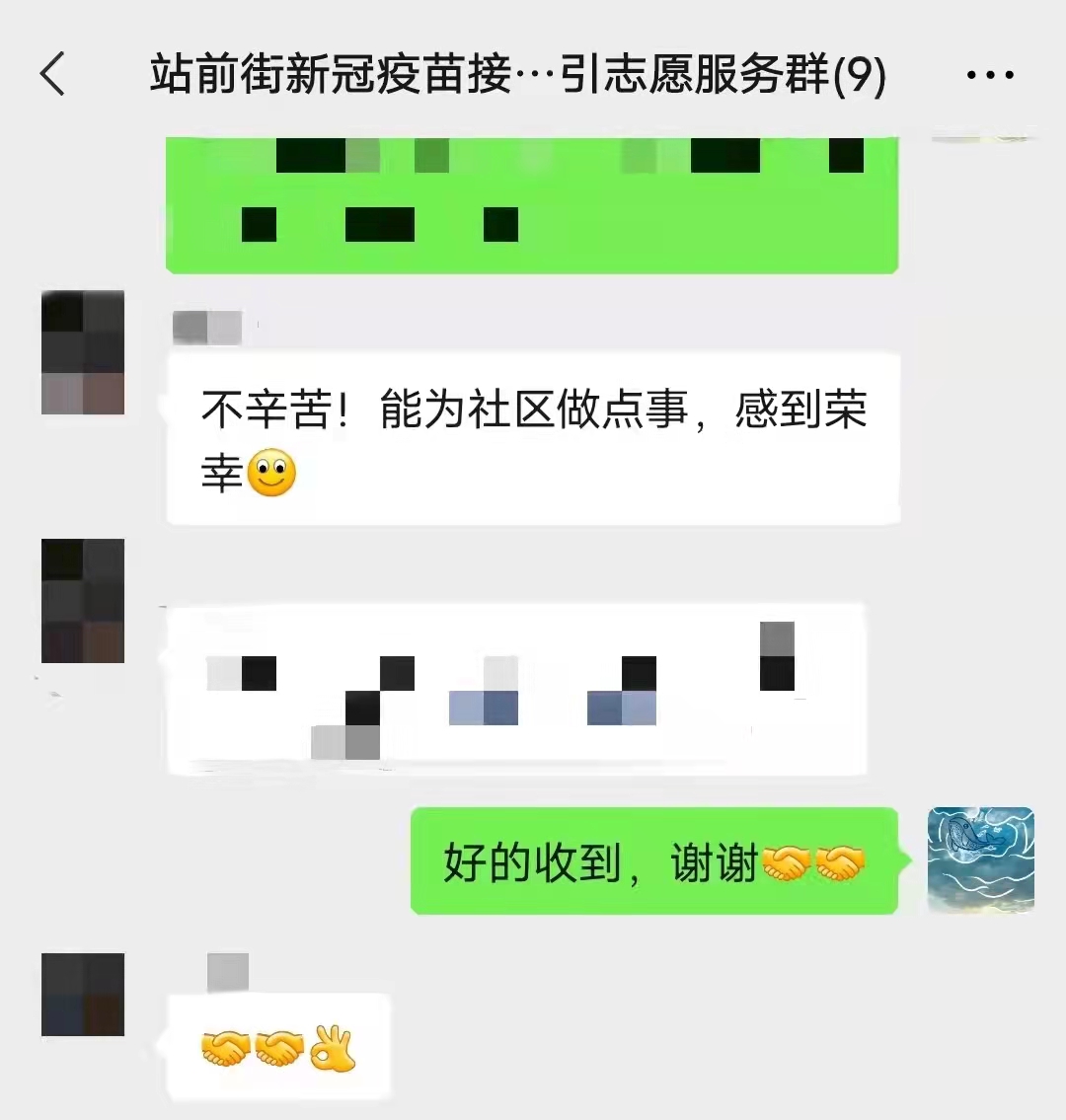Open my whale avatar profile
Screen dimensions: 1066x1120
pos(980,860)
